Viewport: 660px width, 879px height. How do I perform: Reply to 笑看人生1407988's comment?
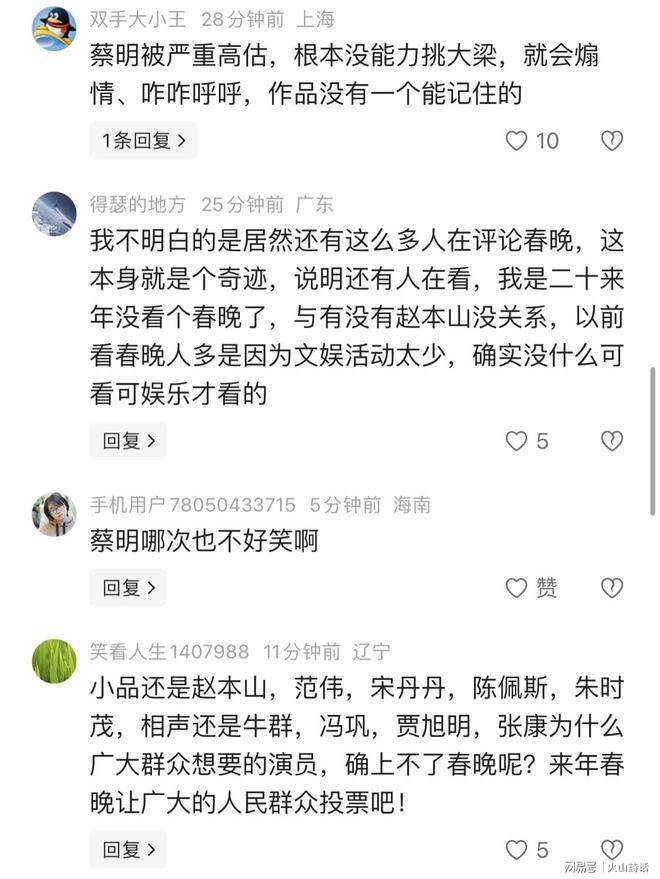tap(128, 850)
